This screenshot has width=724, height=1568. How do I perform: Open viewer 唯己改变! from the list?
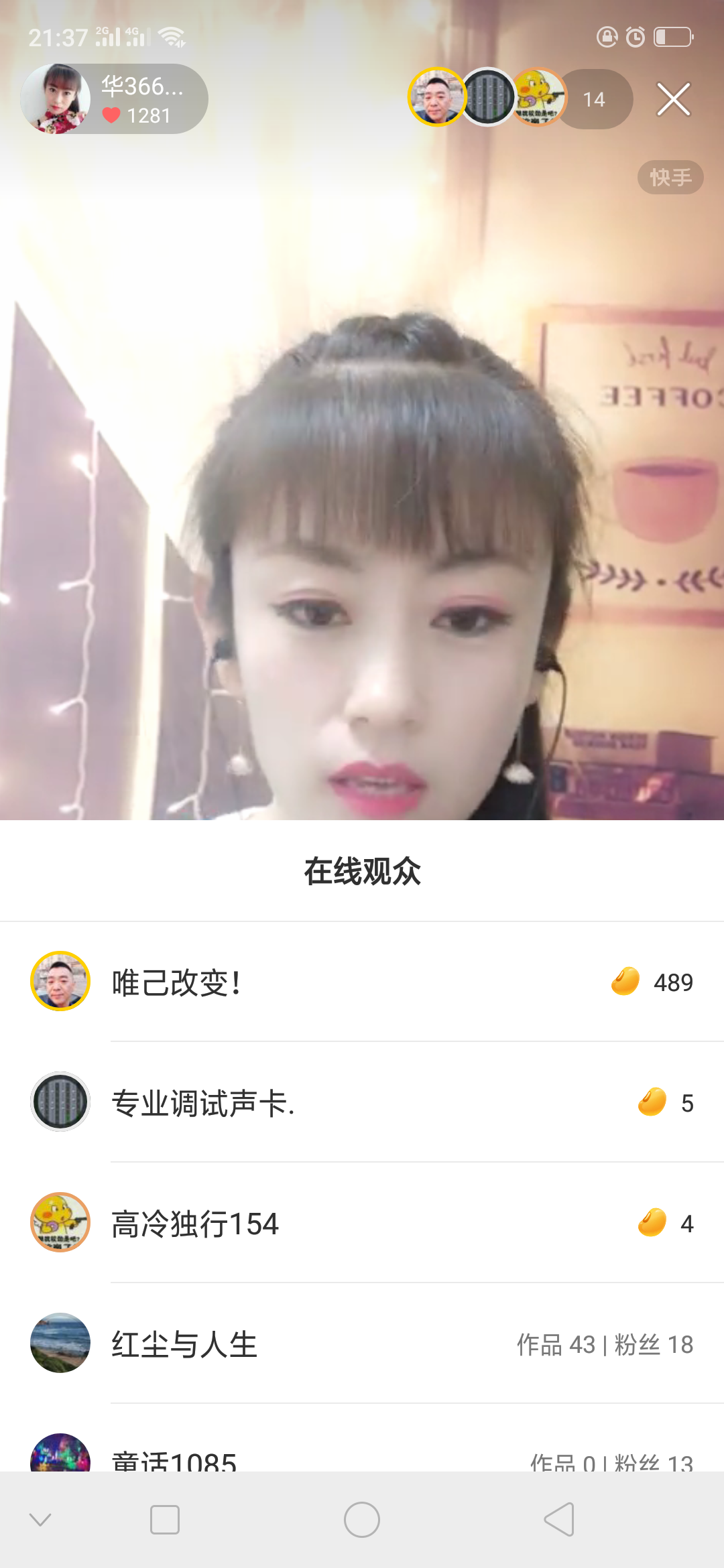point(362,982)
